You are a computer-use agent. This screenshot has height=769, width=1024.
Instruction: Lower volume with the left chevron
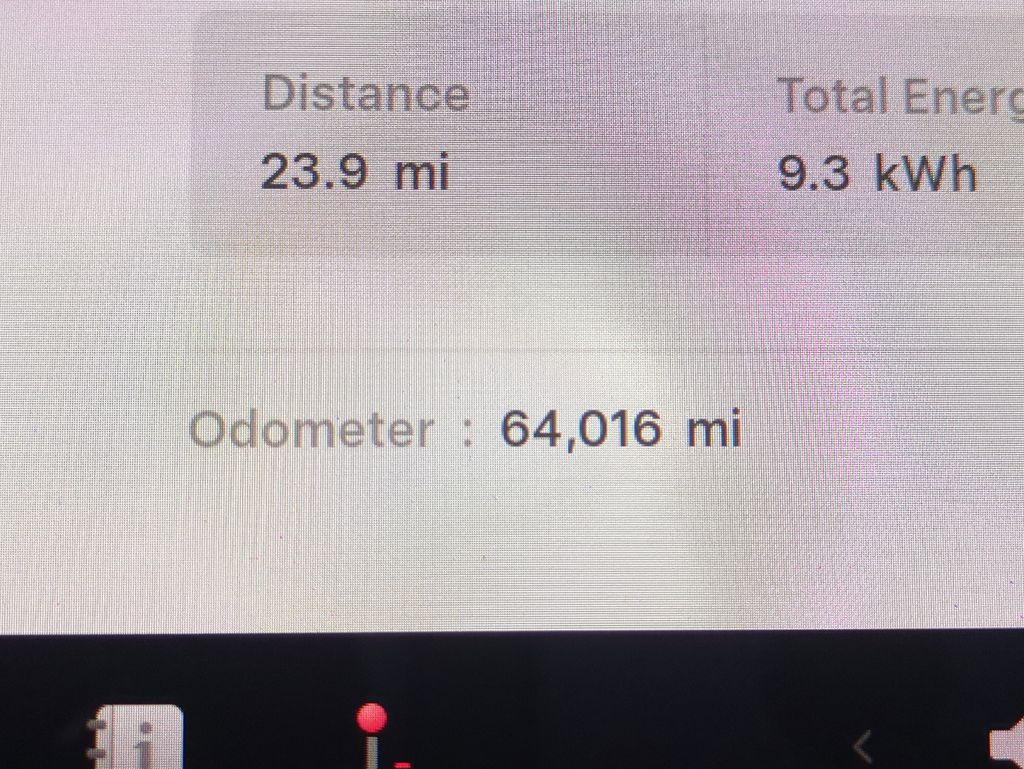tap(864, 744)
